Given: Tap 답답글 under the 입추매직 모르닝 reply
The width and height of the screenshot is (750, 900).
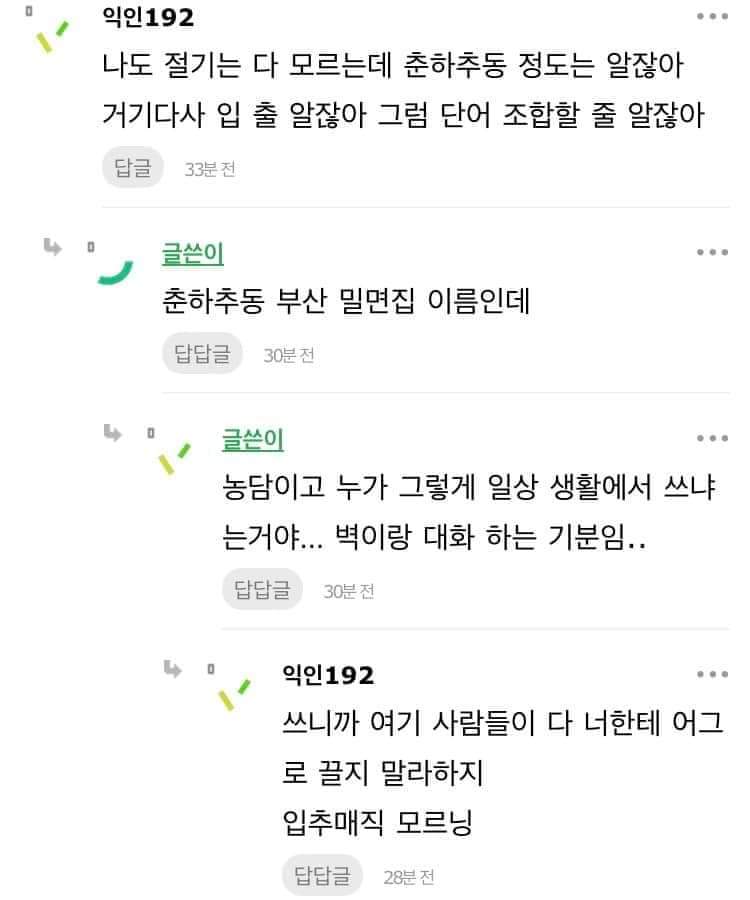Looking at the screenshot, I should point(322,876).
